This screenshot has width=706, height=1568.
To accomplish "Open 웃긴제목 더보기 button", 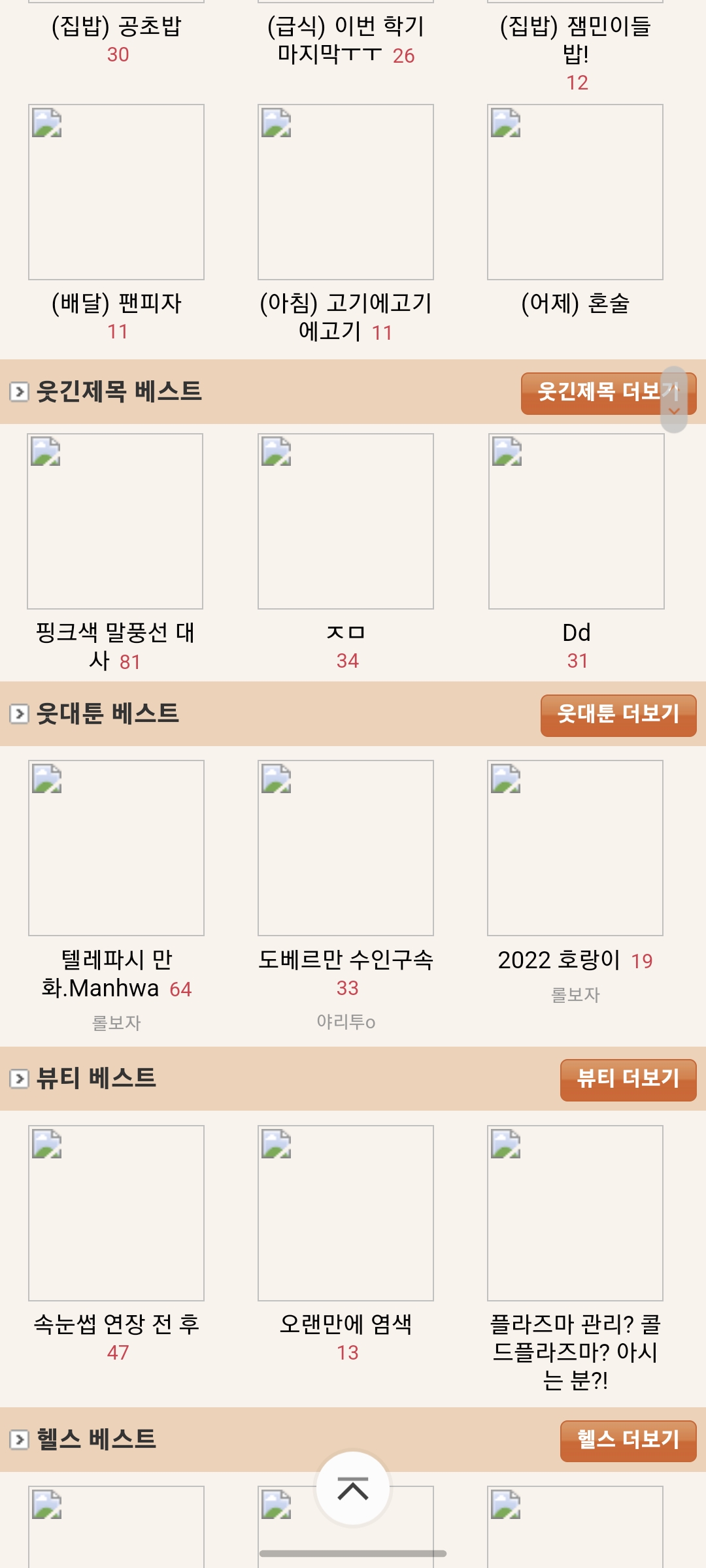I will click(608, 393).
